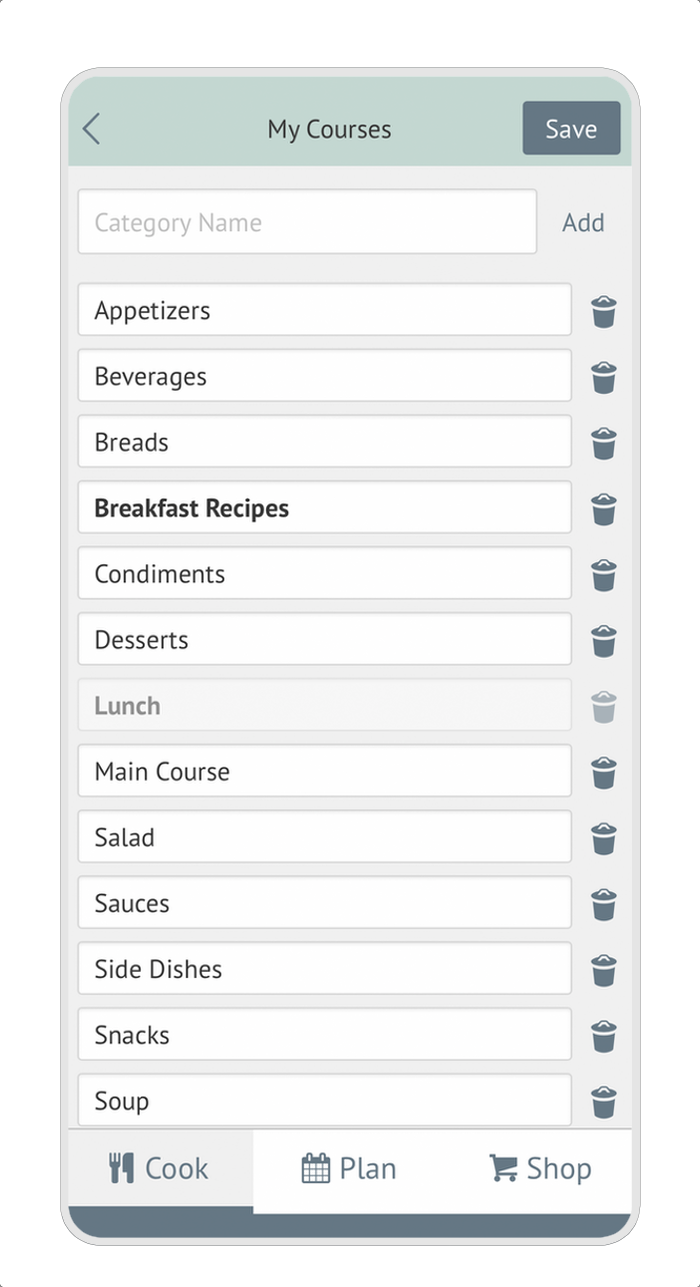Go back using the header arrow
The width and height of the screenshot is (700, 1287).
tap(91, 129)
